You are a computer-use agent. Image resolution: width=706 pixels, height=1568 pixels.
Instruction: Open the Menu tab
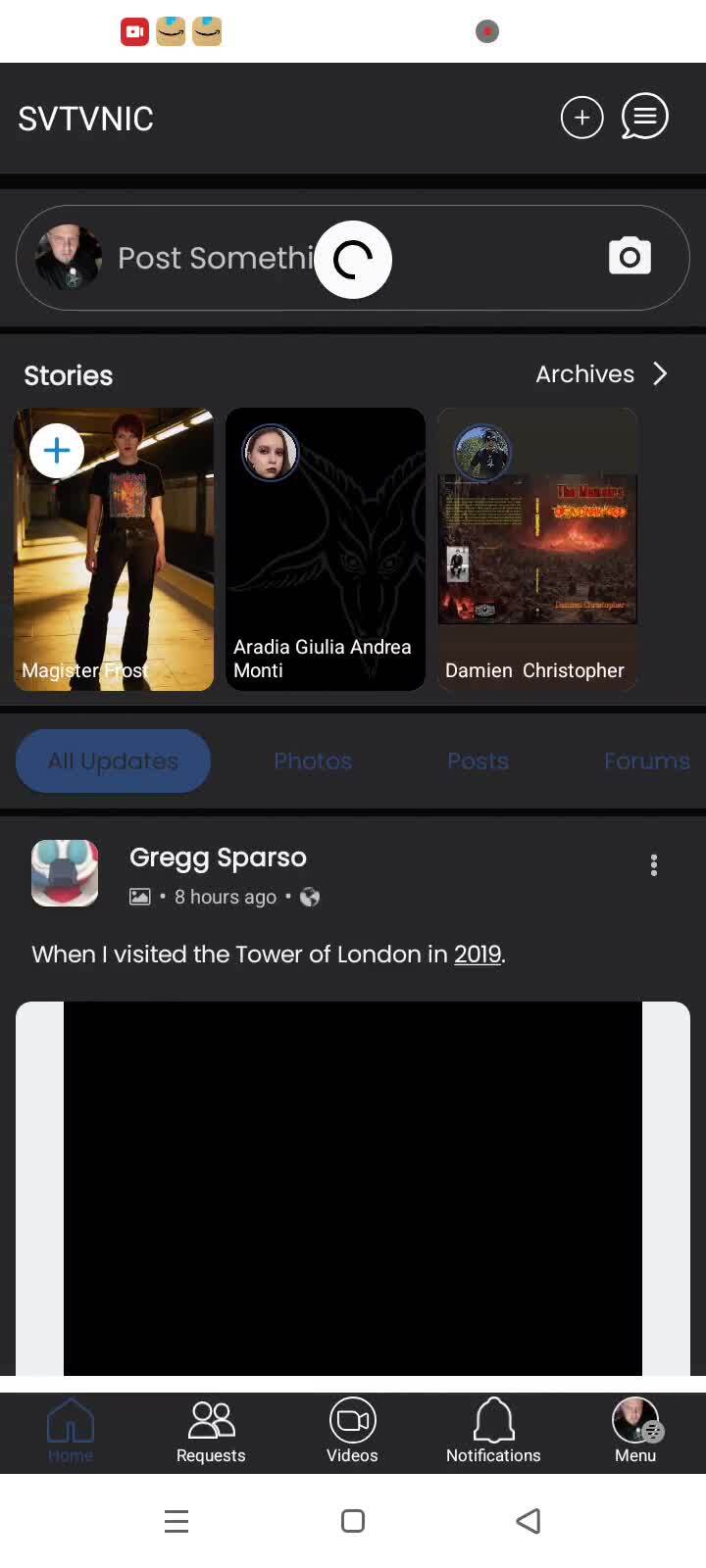(x=635, y=1431)
